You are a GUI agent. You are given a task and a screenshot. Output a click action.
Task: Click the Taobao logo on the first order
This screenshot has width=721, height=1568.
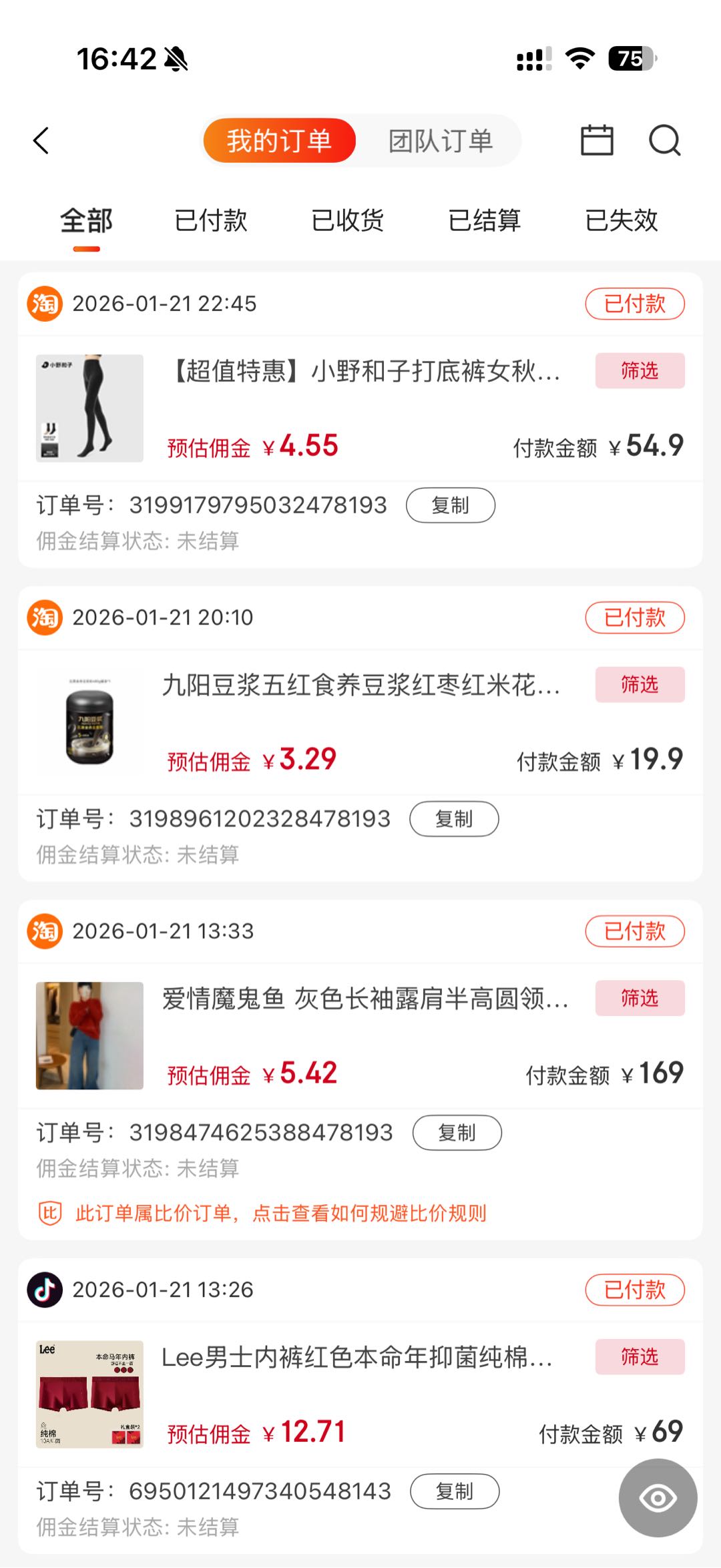pos(44,304)
